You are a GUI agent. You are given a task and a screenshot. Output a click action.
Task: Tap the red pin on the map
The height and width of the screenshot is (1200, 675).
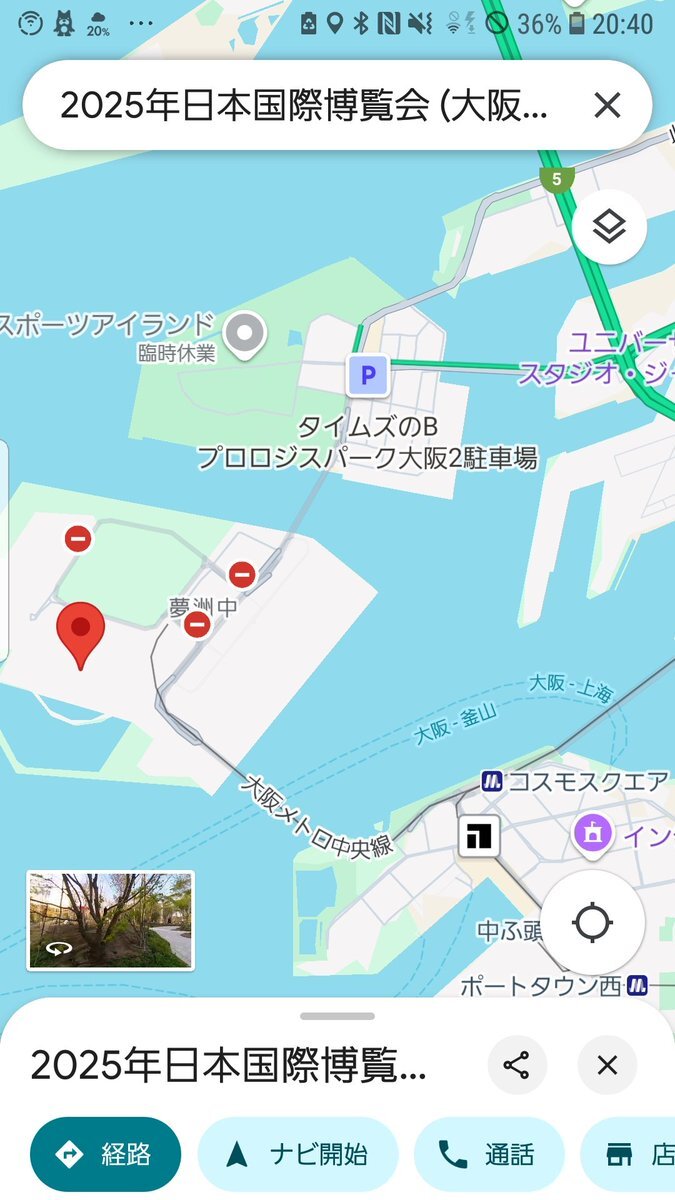[x=80, y=636]
